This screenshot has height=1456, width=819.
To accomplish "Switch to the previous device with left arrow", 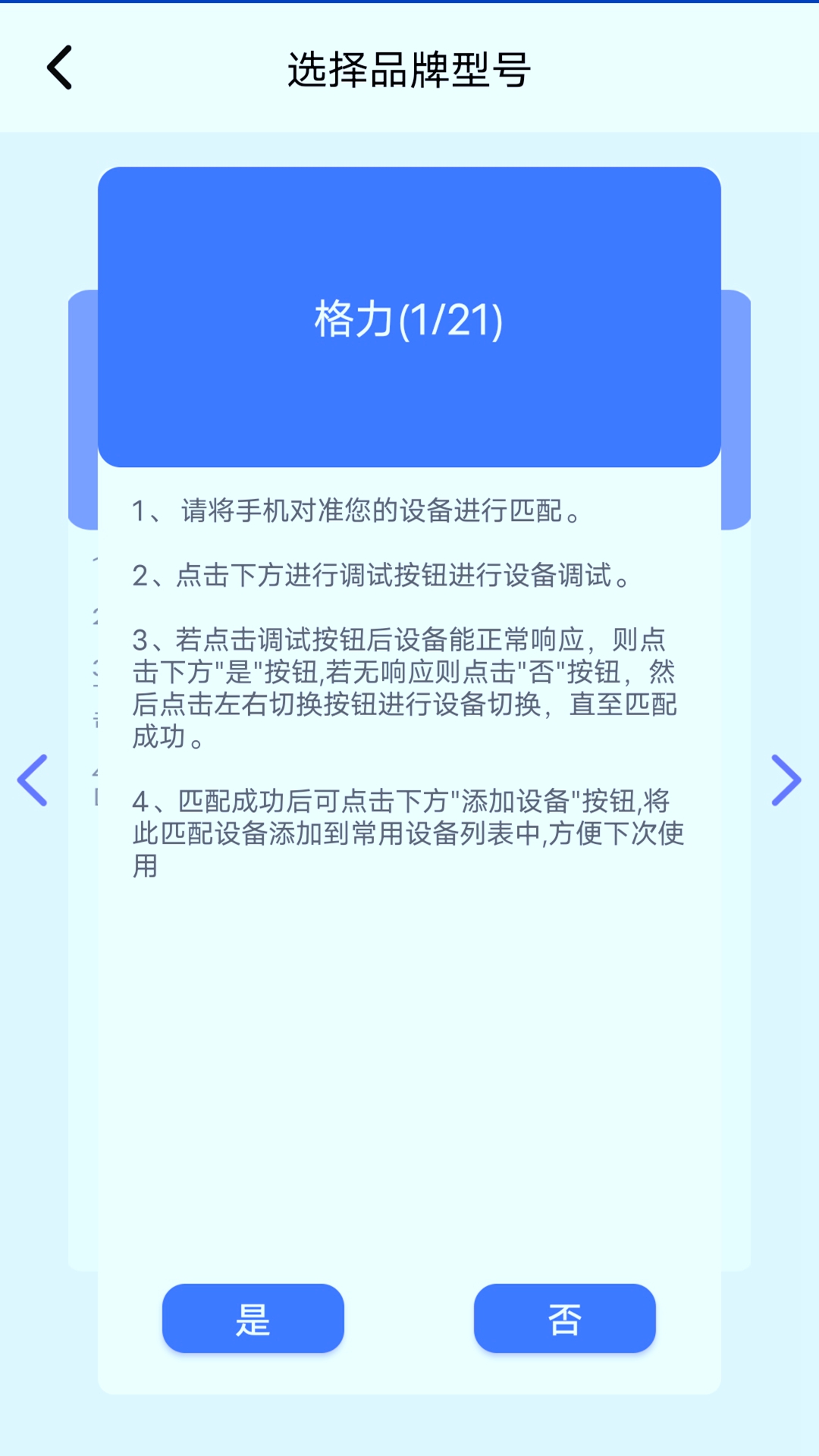I will point(33,780).
